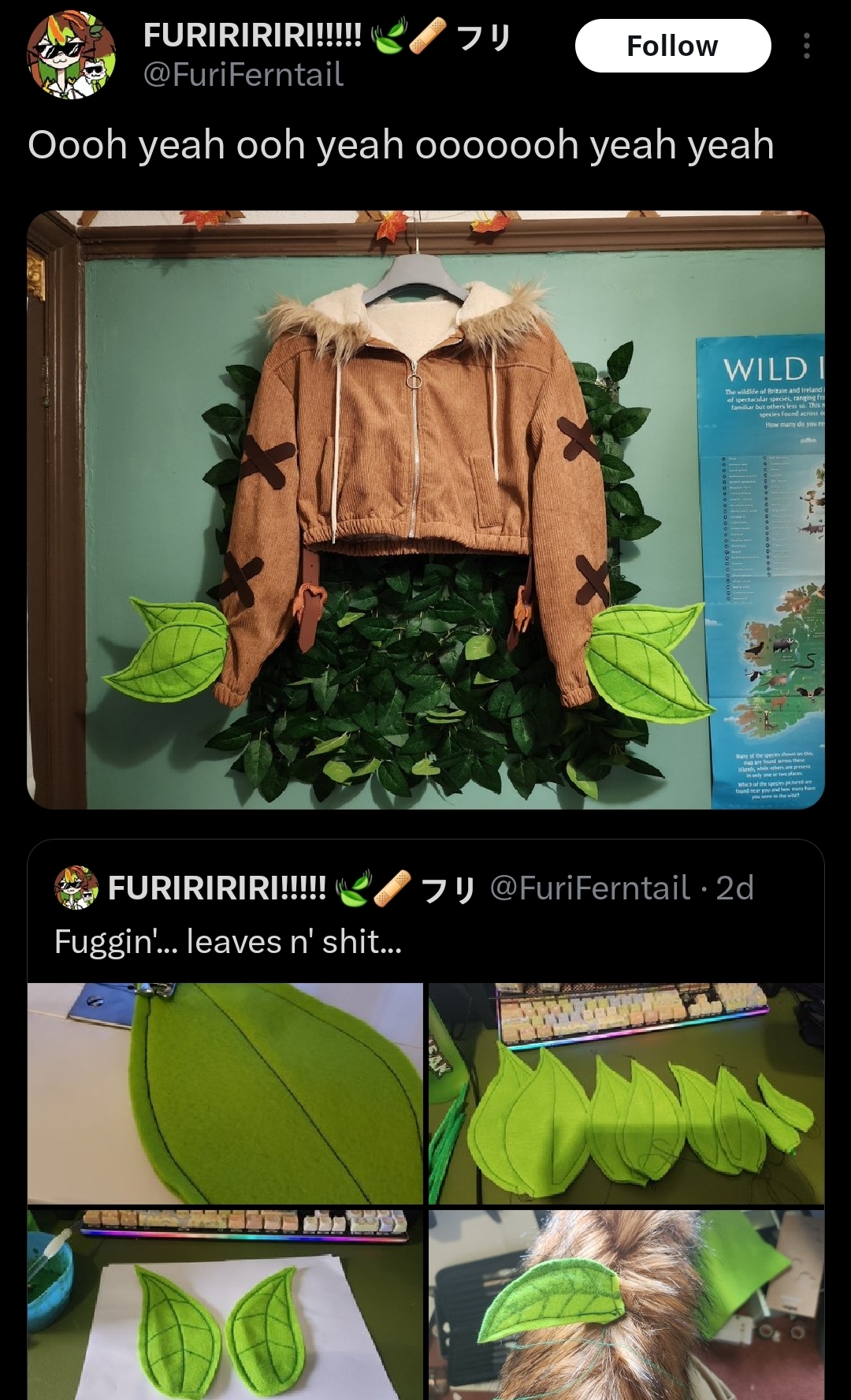Image resolution: width=851 pixels, height=1400 pixels.
Task: Open the post's overflow menu
Action: coord(806,47)
